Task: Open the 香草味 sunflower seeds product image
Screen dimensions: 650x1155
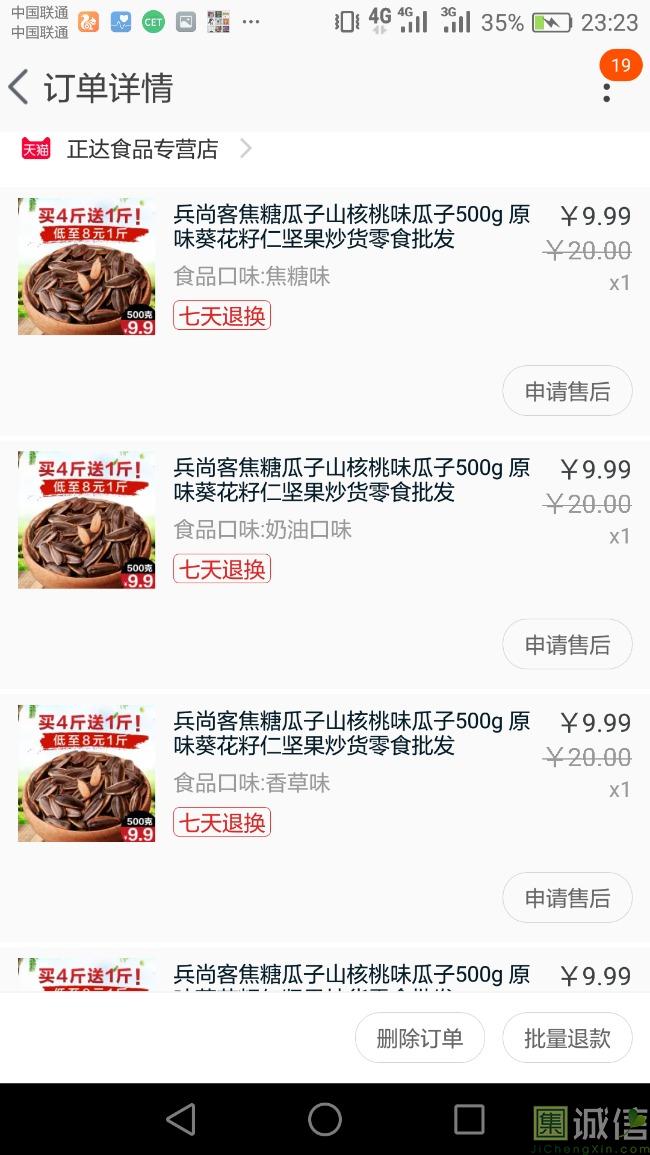Action: tap(87, 773)
